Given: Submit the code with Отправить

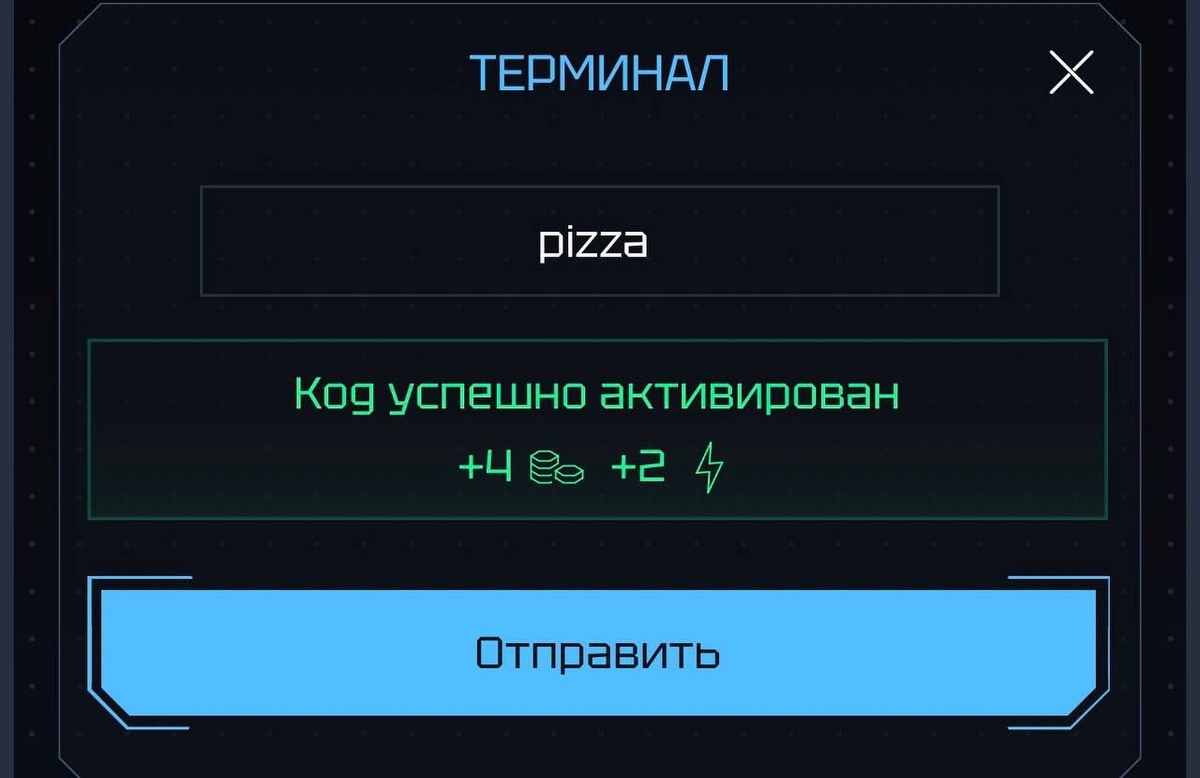Looking at the screenshot, I should tap(598, 652).
